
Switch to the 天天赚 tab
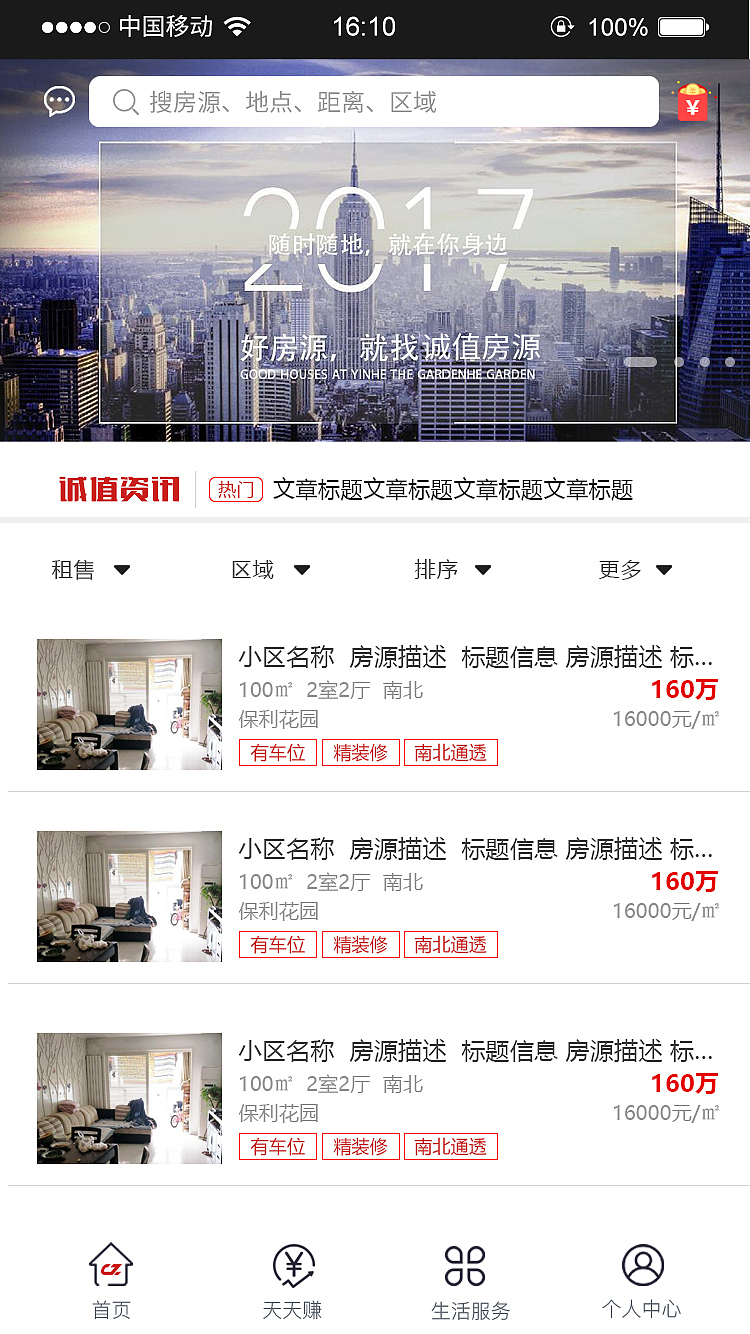coord(293,1281)
